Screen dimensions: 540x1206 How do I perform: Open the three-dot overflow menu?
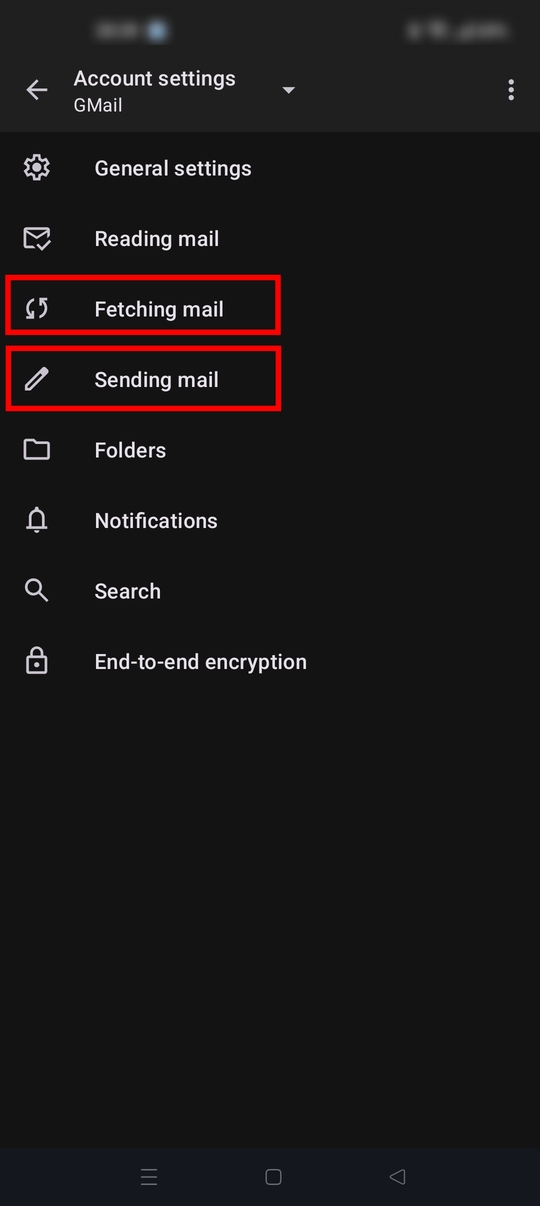click(x=511, y=90)
